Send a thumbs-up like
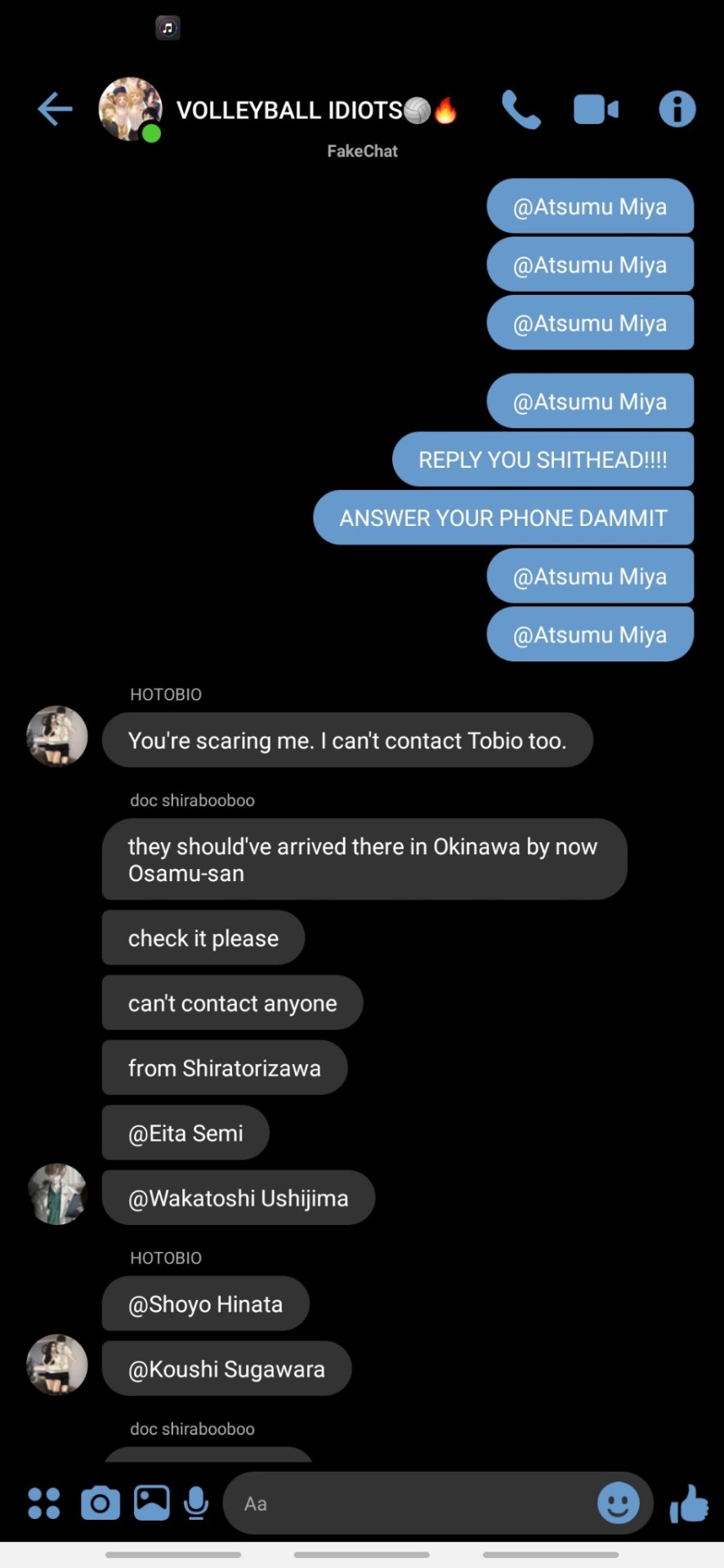Screen dimensions: 724x1568 click(689, 1503)
